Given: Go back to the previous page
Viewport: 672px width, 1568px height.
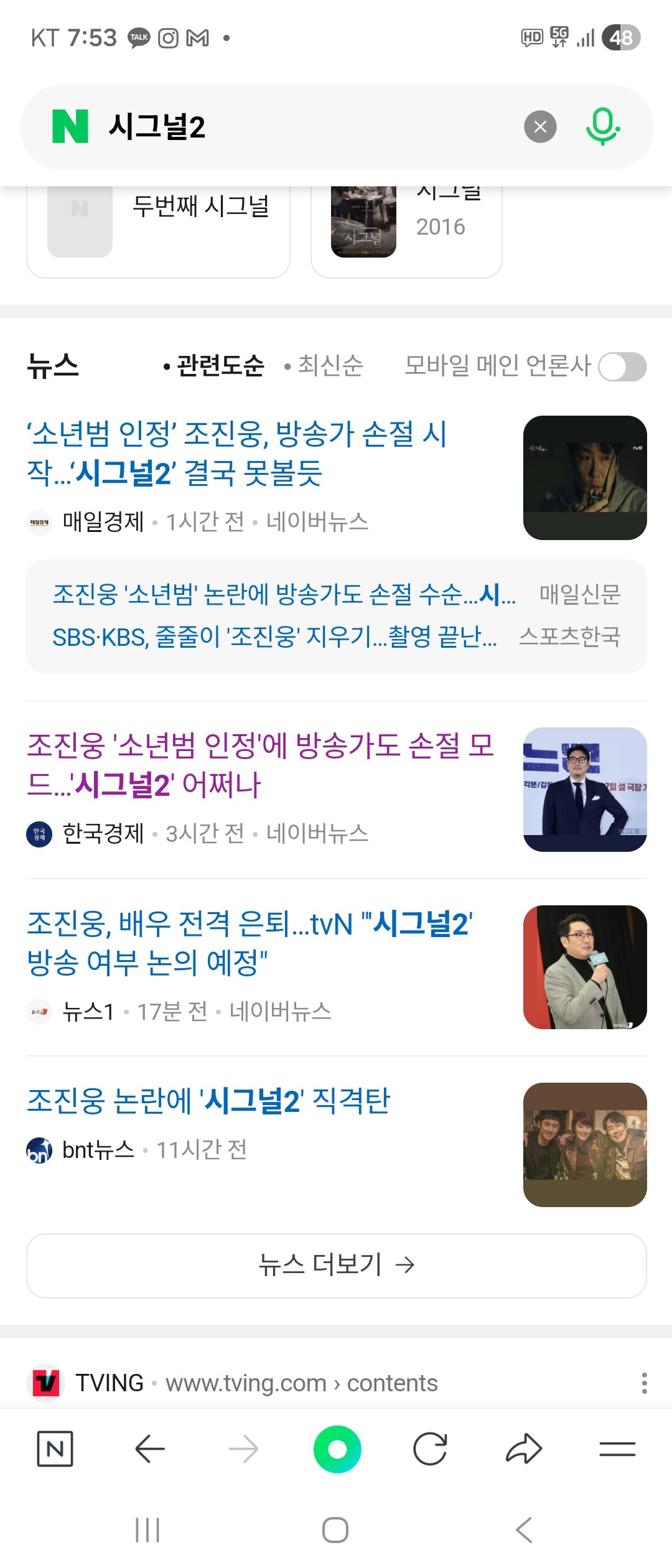Looking at the screenshot, I should tap(149, 1449).
